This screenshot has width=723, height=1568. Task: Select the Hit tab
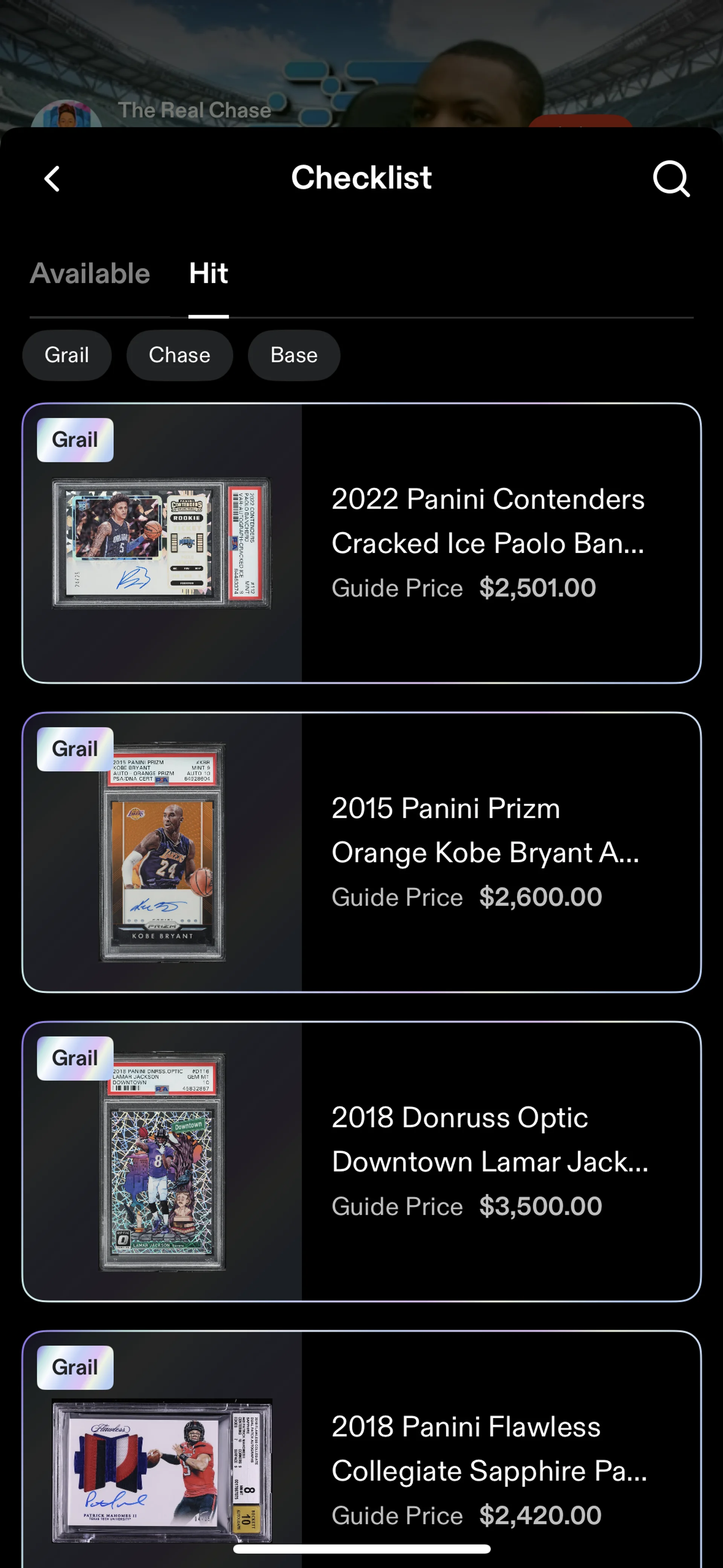pos(208,273)
